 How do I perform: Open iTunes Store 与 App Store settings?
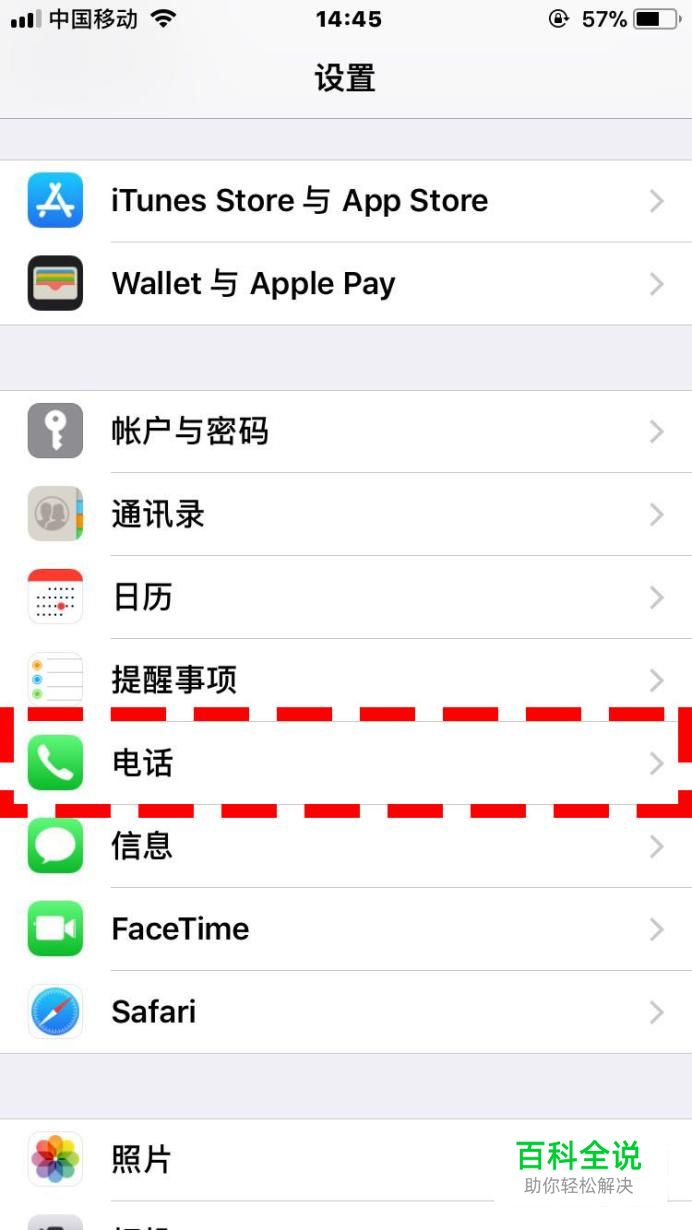(346, 201)
